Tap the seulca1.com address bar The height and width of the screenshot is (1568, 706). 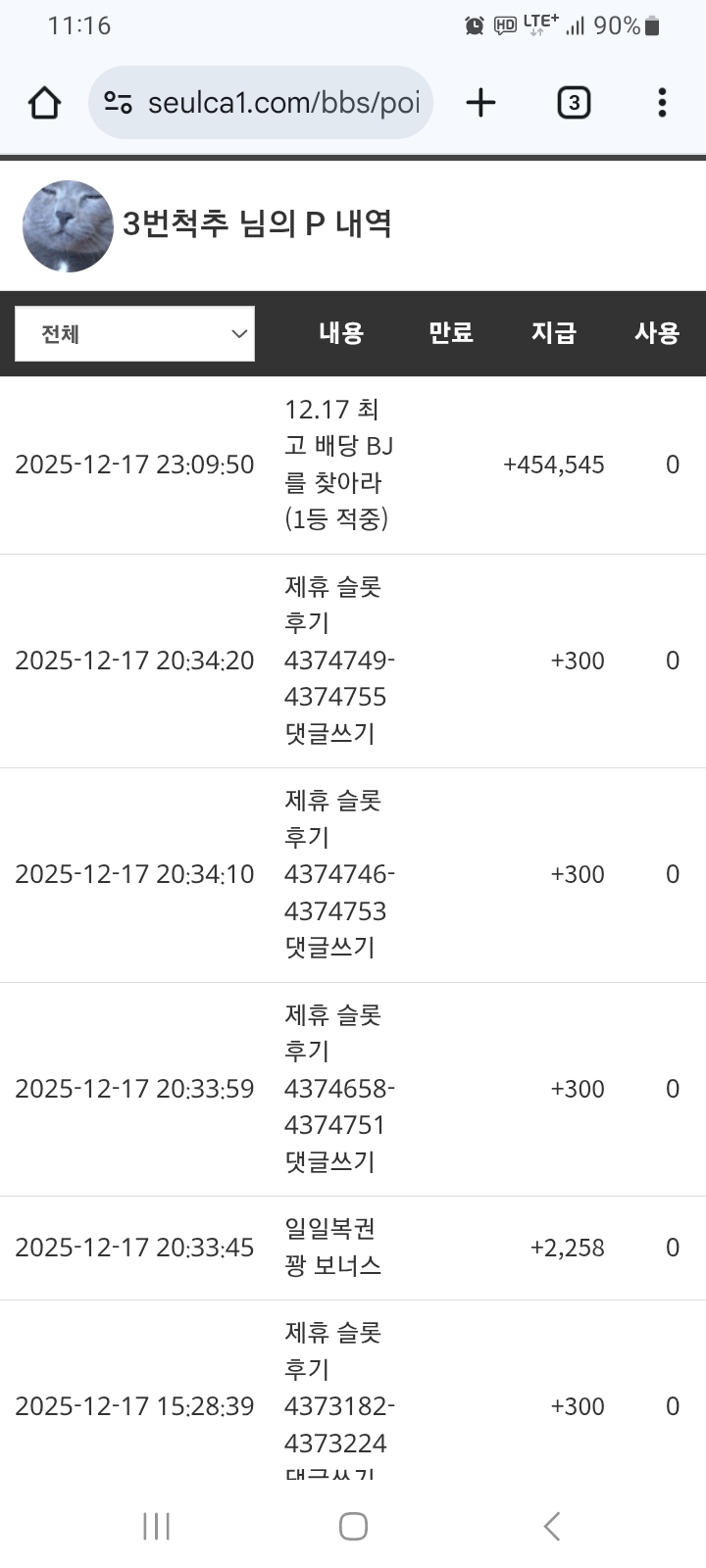coord(284,103)
